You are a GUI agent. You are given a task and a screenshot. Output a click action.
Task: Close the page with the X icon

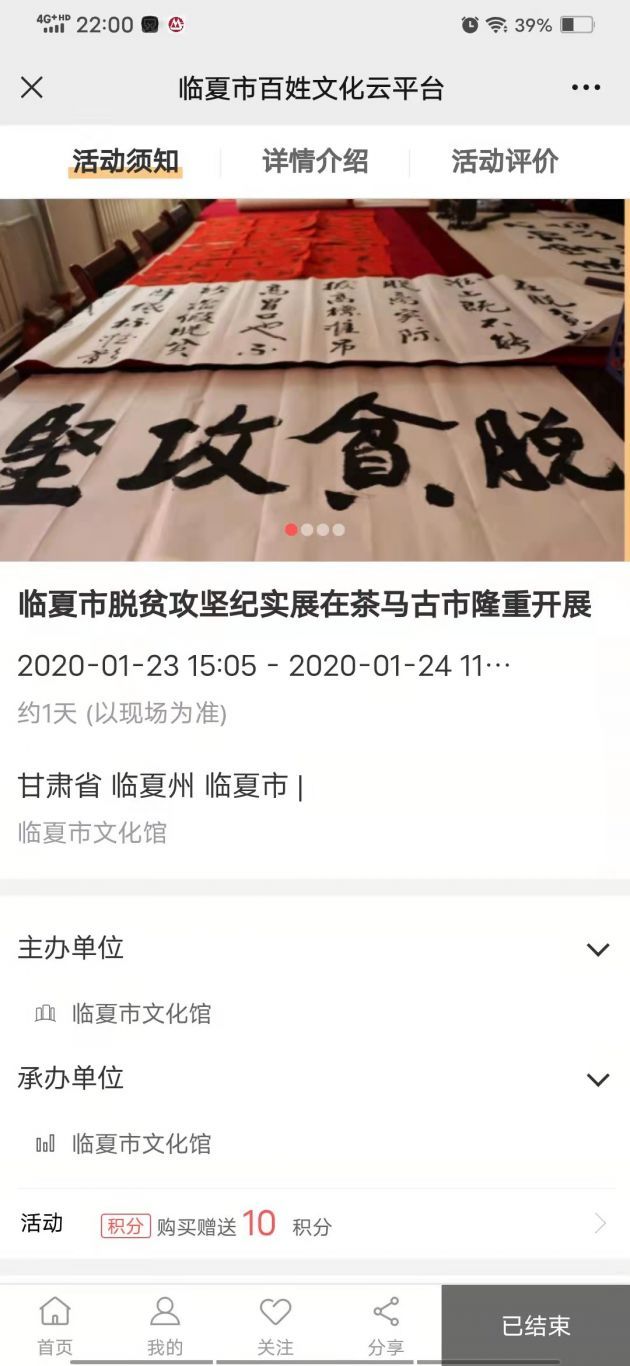[32, 88]
